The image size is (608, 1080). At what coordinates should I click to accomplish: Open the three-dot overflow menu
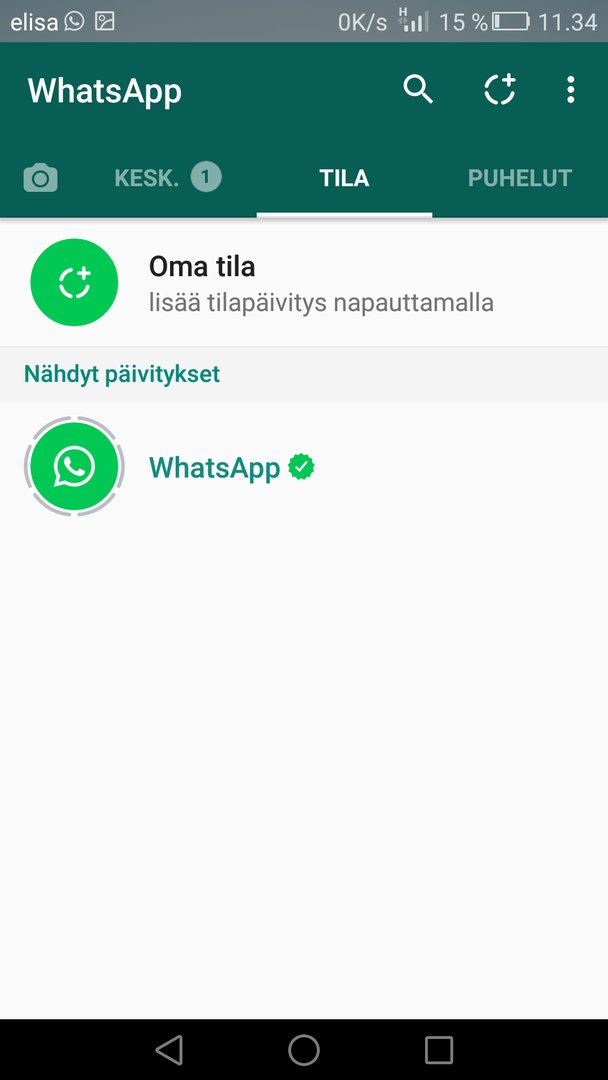(570, 90)
